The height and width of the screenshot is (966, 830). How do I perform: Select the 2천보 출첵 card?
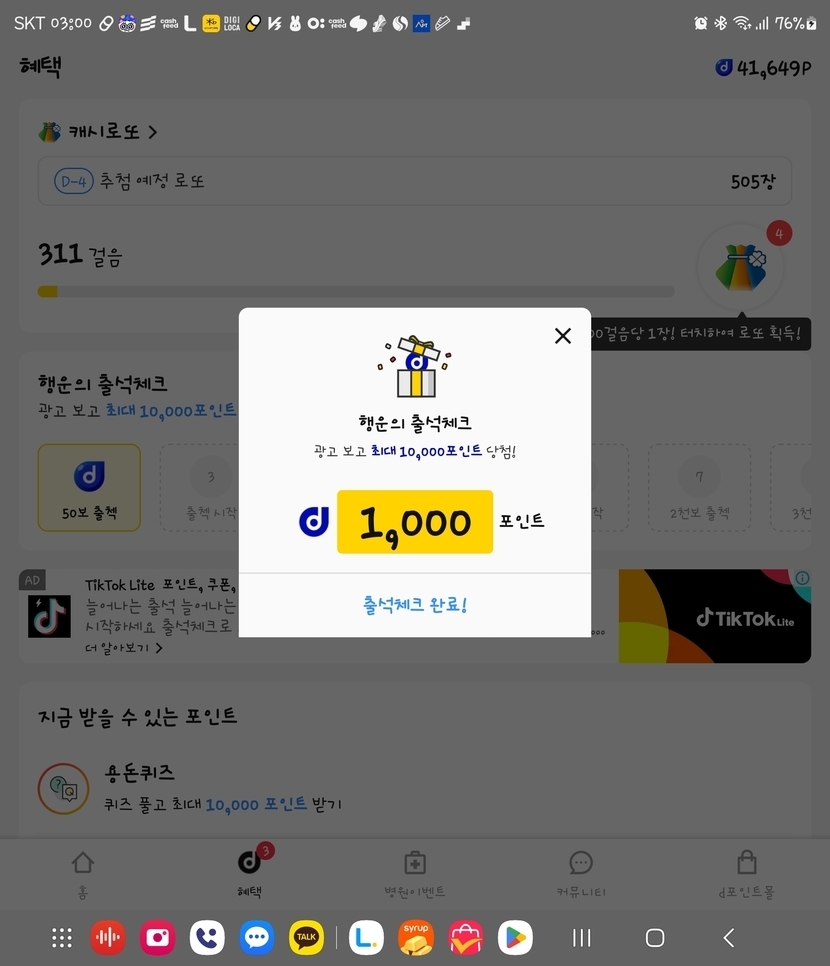pyautogui.click(x=699, y=487)
